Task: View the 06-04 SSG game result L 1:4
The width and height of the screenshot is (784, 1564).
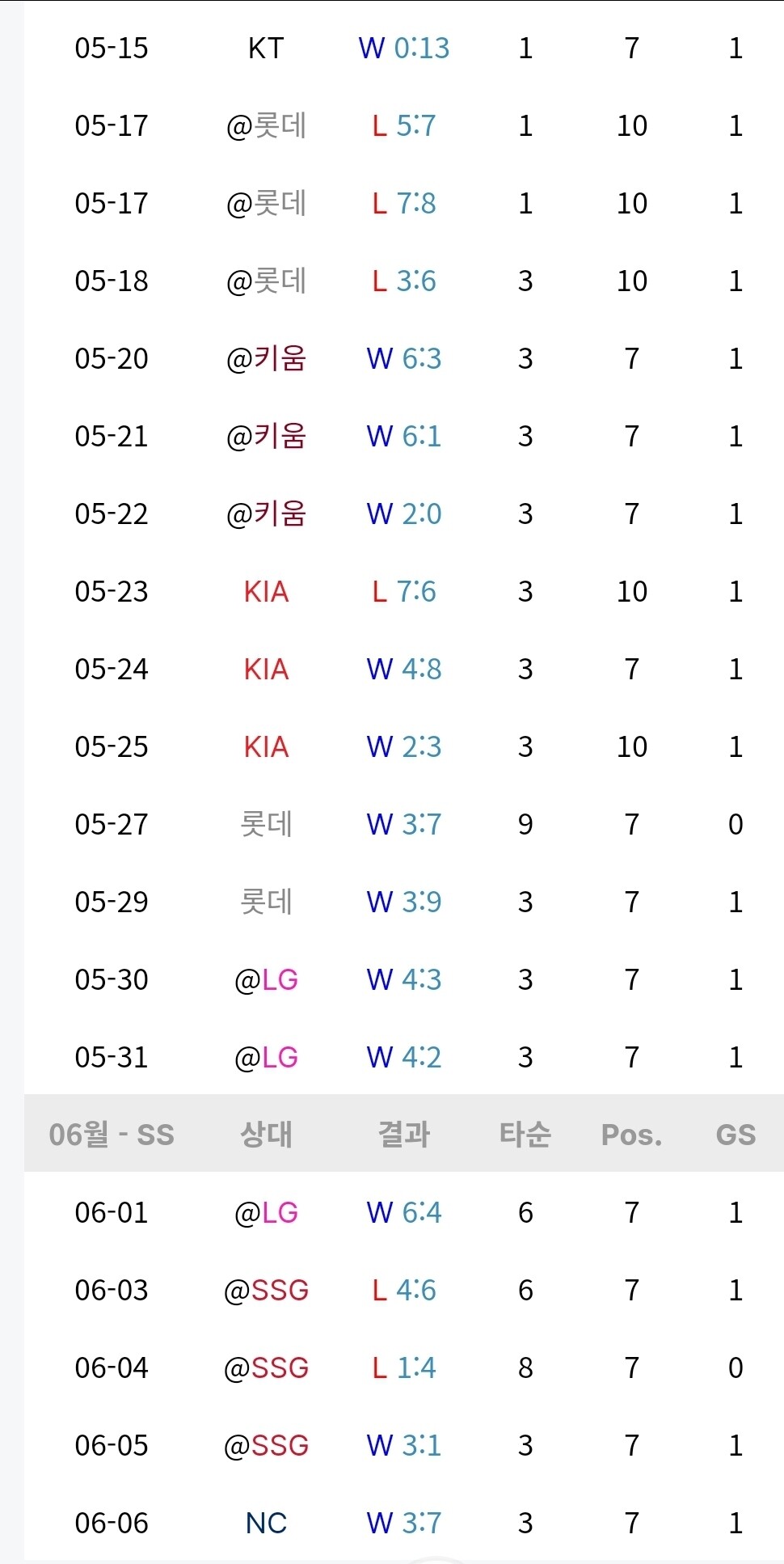Action: pyautogui.click(x=403, y=1368)
